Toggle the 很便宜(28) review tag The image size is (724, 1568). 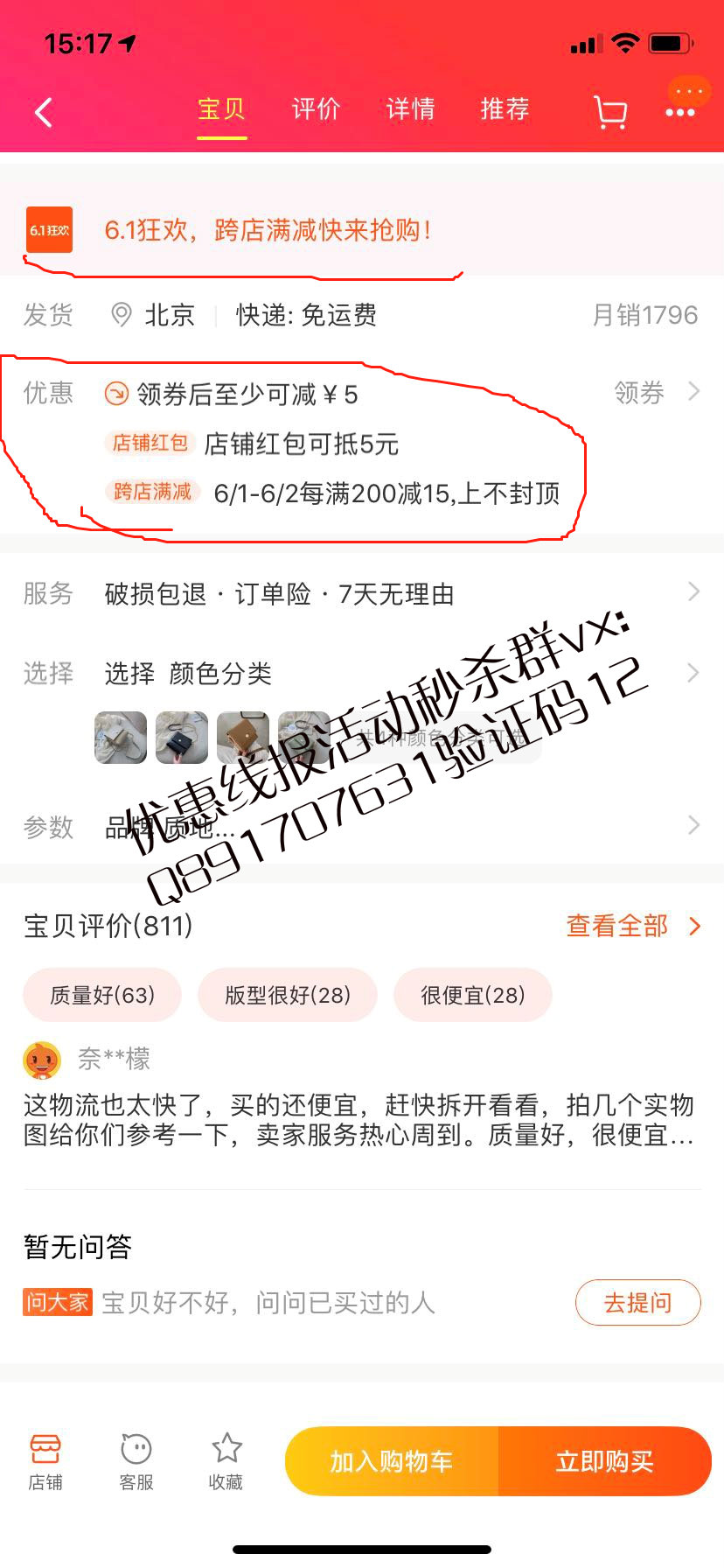(472, 994)
